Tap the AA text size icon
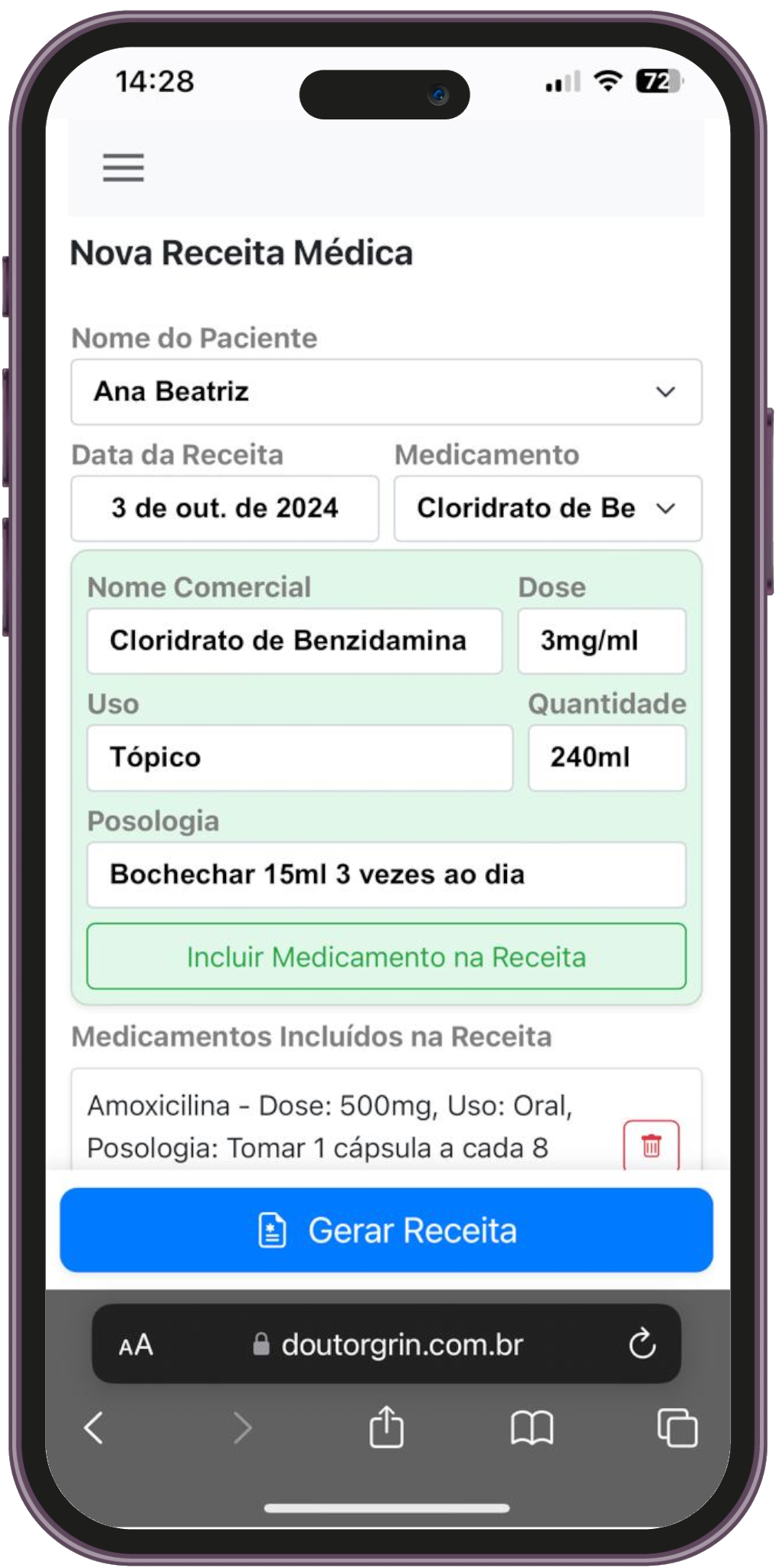776x1568 pixels. 134,1344
